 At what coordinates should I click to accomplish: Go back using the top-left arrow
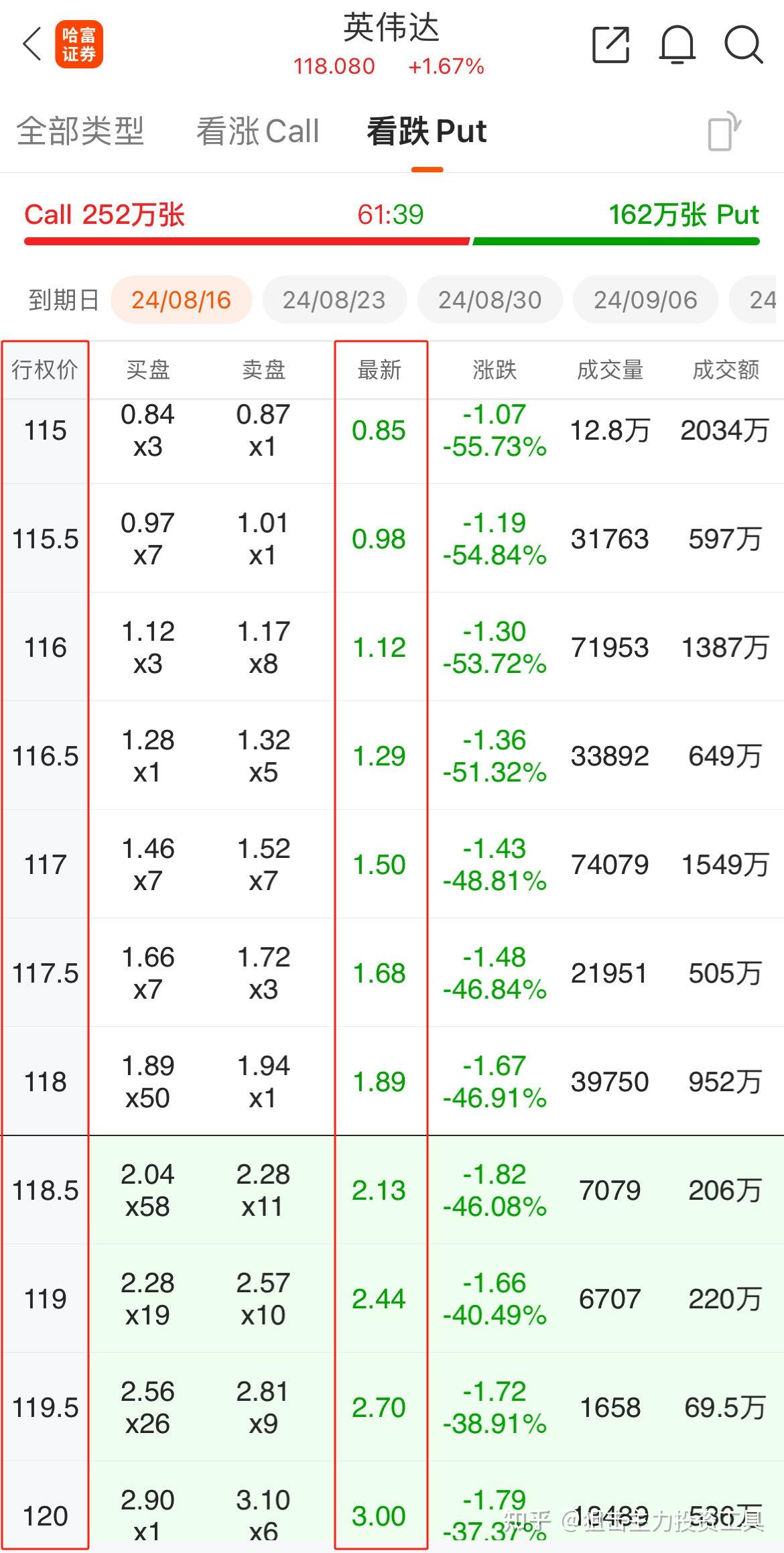tap(32, 45)
